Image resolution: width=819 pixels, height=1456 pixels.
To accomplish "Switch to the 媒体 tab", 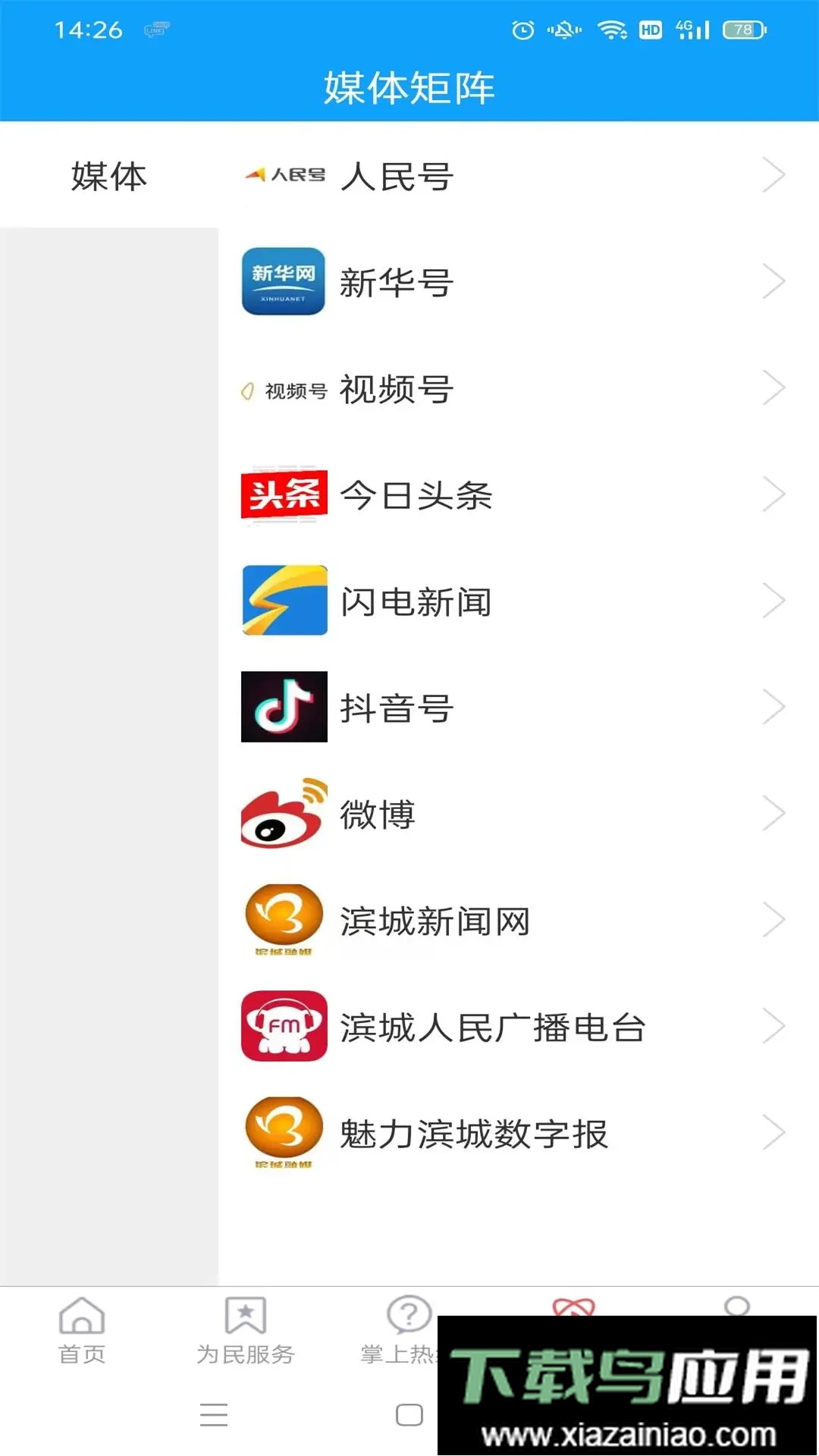I will 110,176.
